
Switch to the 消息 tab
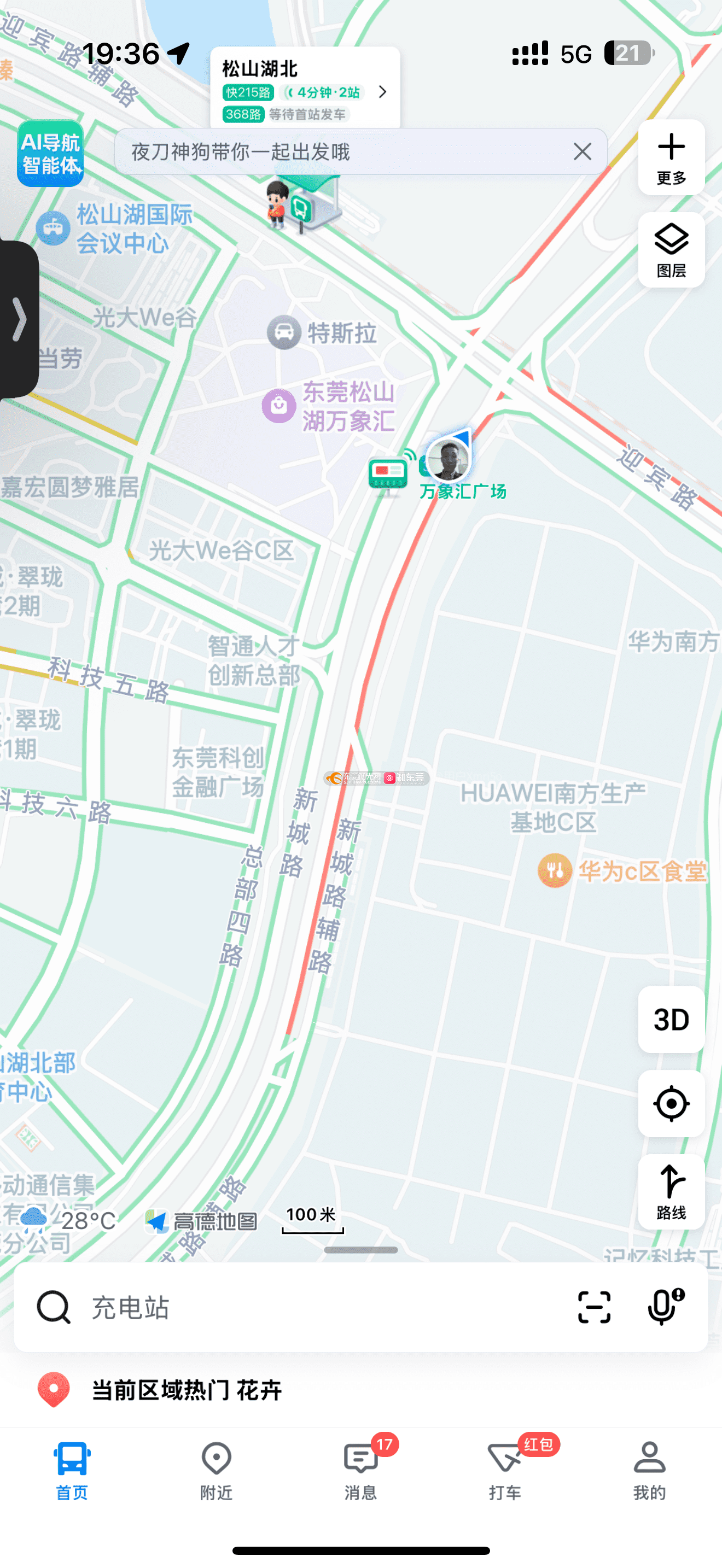tap(360, 1471)
